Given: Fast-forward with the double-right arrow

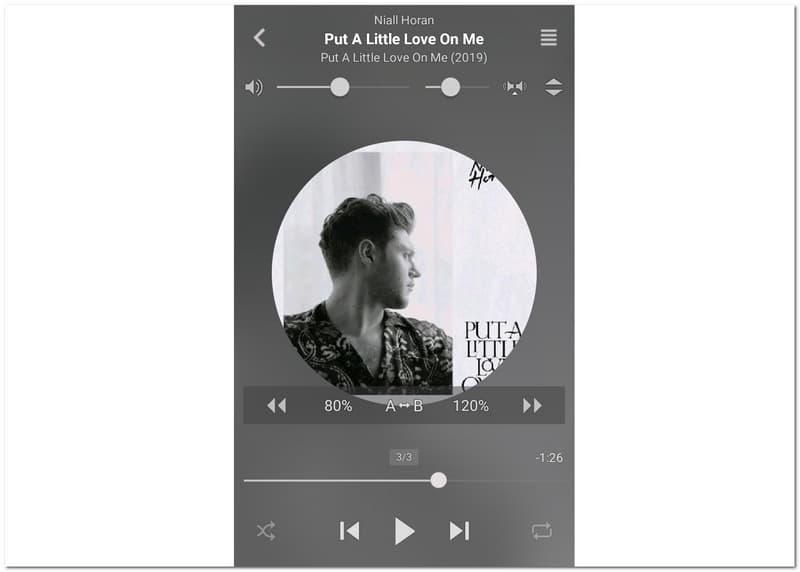Looking at the screenshot, I should [x=532, y=405].
